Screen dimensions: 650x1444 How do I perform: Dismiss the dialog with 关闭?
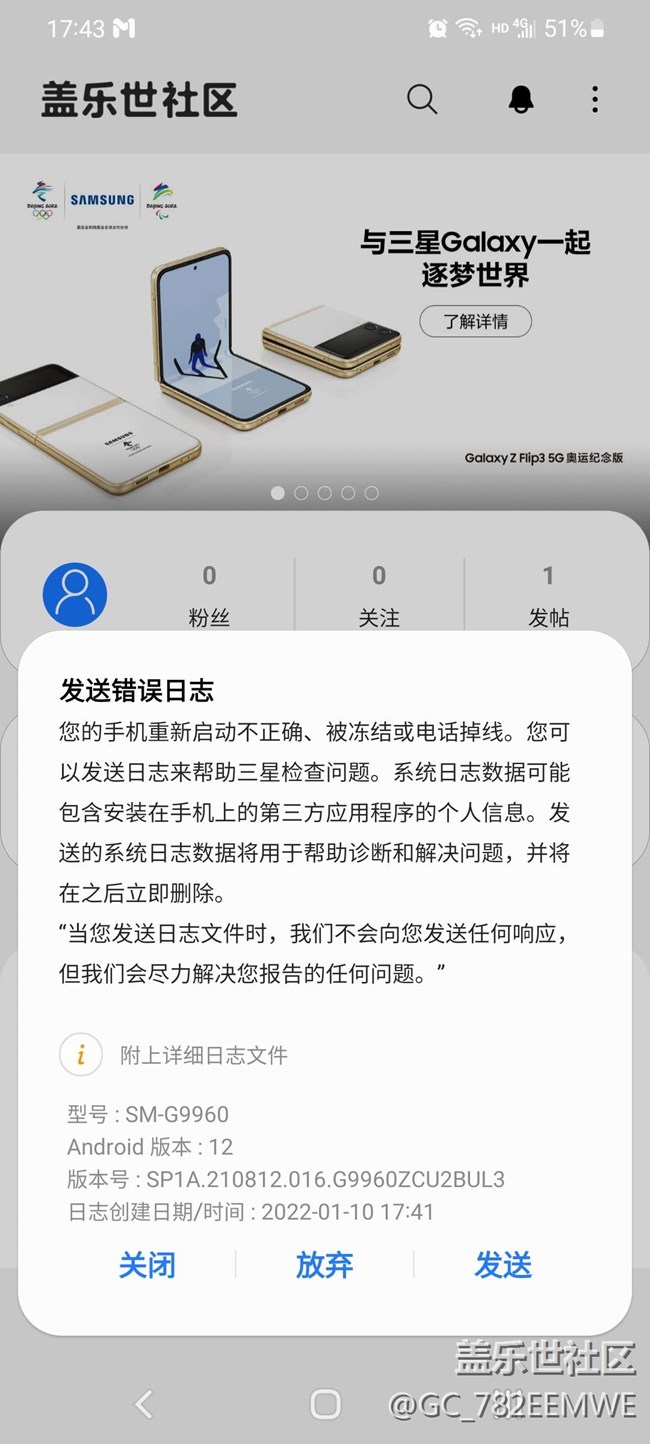click(x=147, y=1265)
